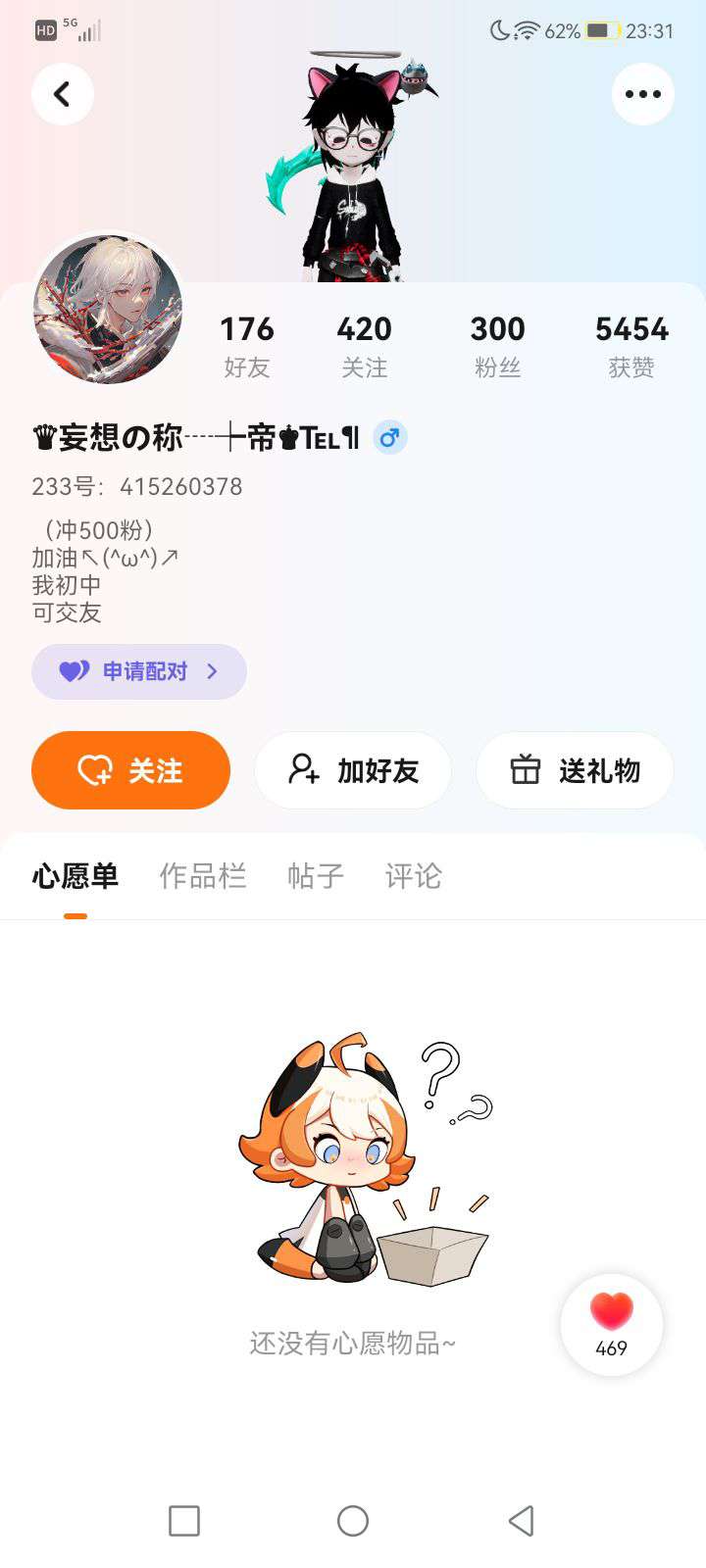View the 176 好友 friends list

pyautogui.click(x=247, y=346)
